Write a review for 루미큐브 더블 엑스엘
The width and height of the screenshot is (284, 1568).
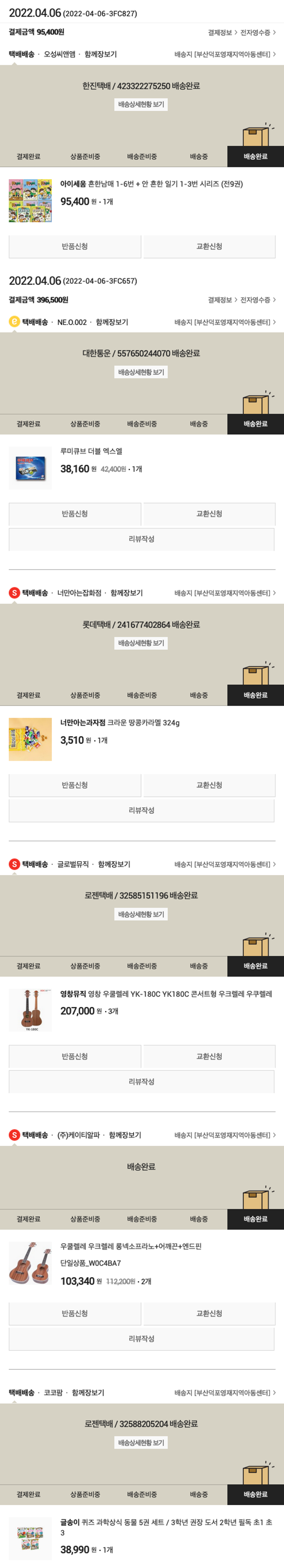pos(141,539)
